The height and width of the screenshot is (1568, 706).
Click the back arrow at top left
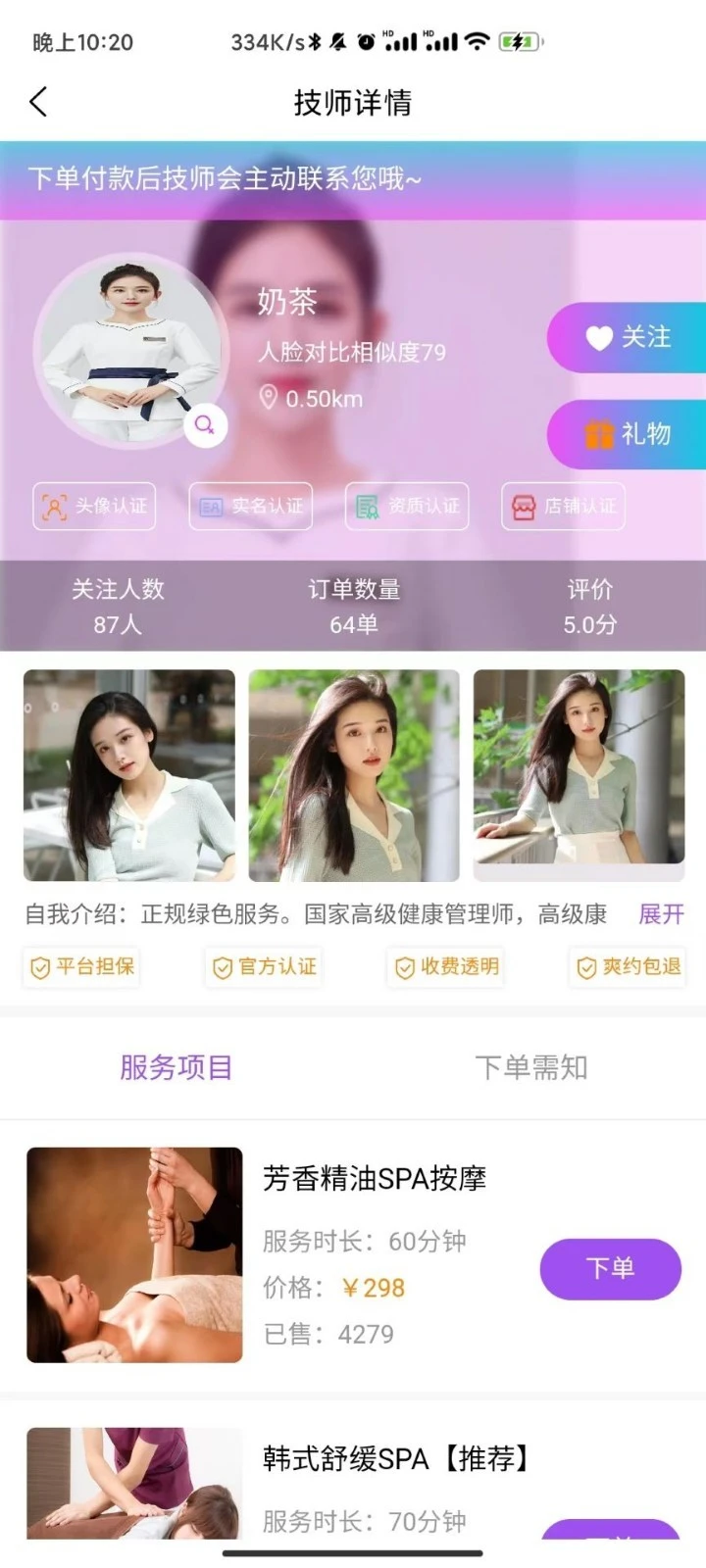click(39, 101)
